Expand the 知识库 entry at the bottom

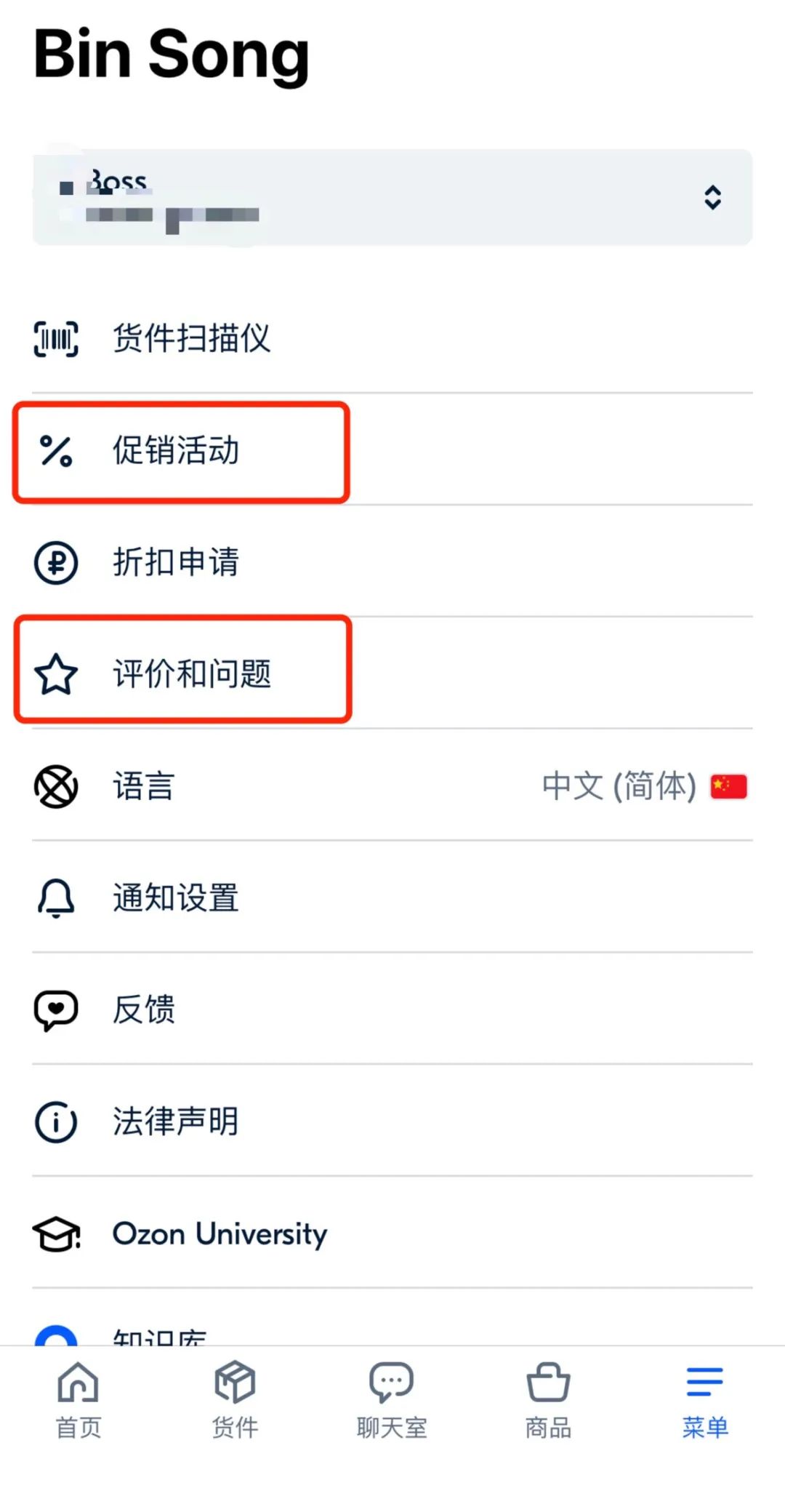coord(158,1337)
